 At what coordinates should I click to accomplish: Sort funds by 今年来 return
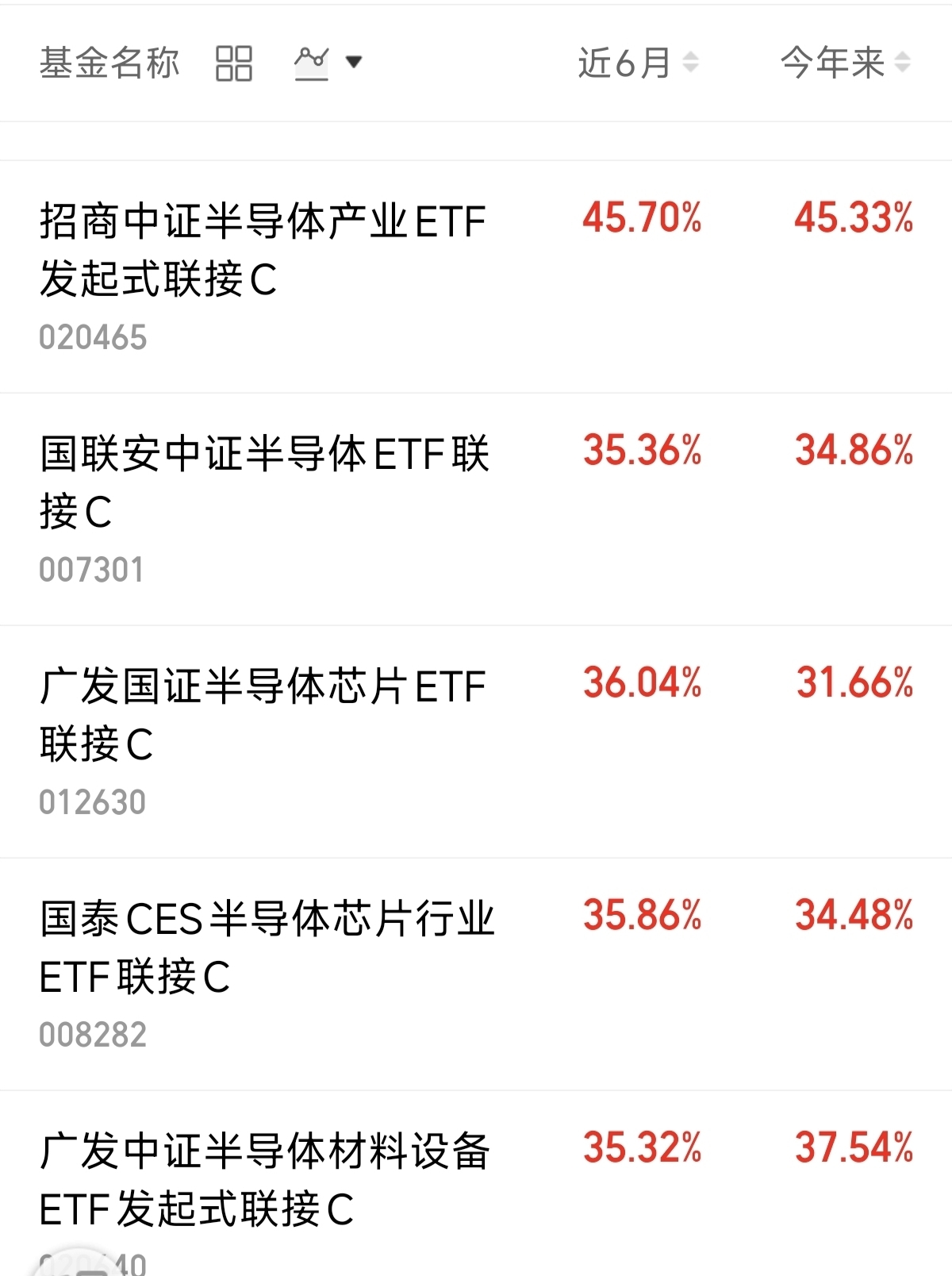(846, 63)
